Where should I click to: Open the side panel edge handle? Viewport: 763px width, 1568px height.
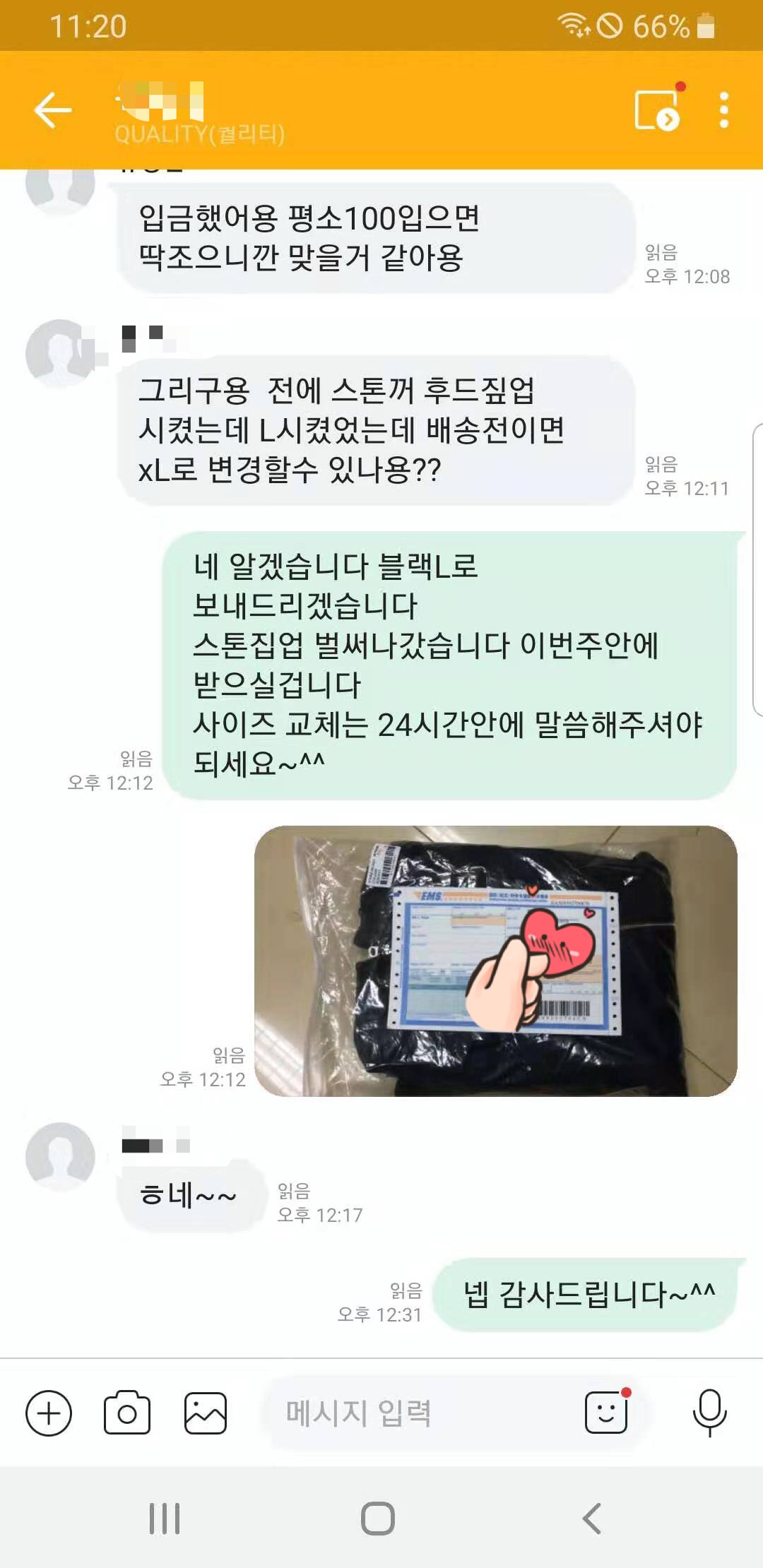click(x=757, y=569)
